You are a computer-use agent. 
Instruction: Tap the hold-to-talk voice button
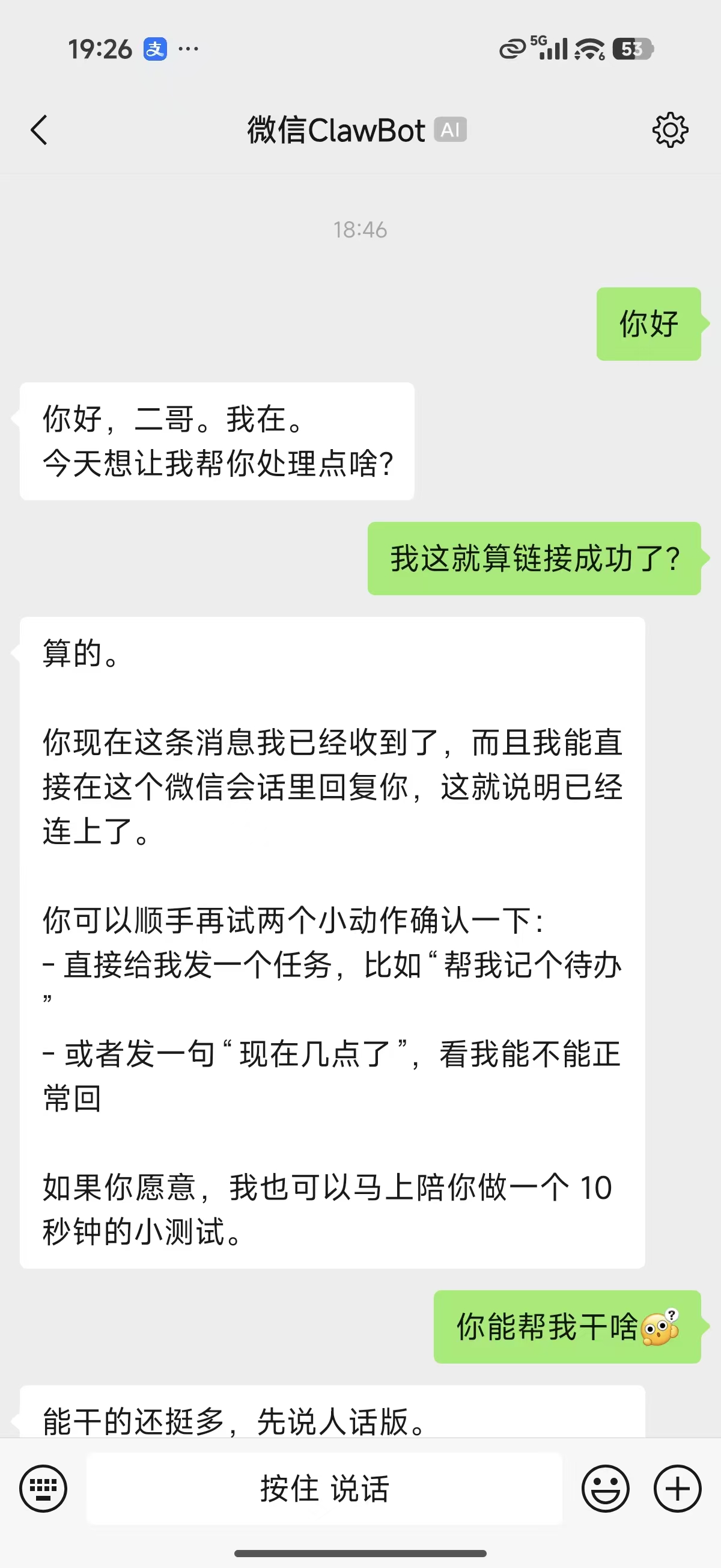(x=324, y=1488)
